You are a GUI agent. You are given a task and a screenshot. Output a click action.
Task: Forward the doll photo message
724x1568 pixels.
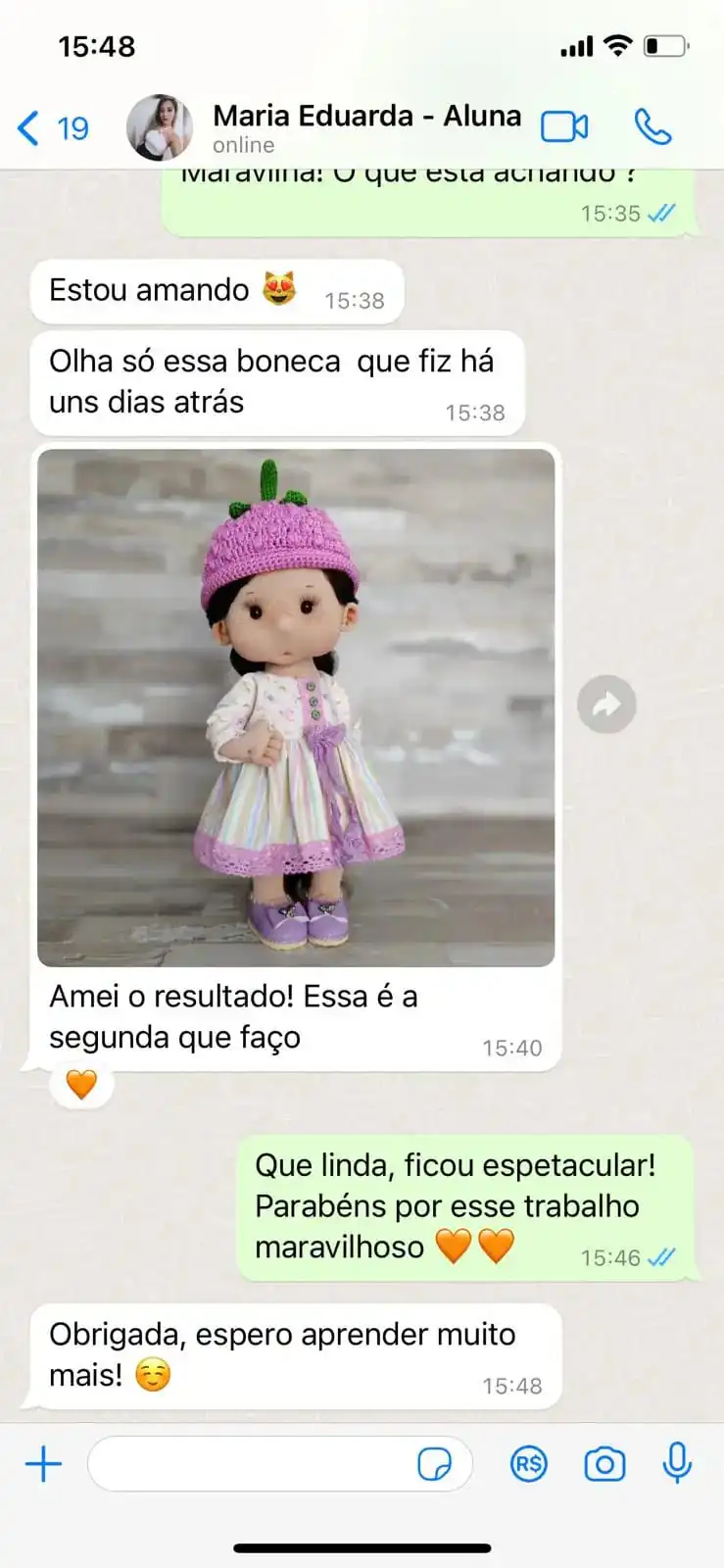pyautogui.click(x=606, y=705)
